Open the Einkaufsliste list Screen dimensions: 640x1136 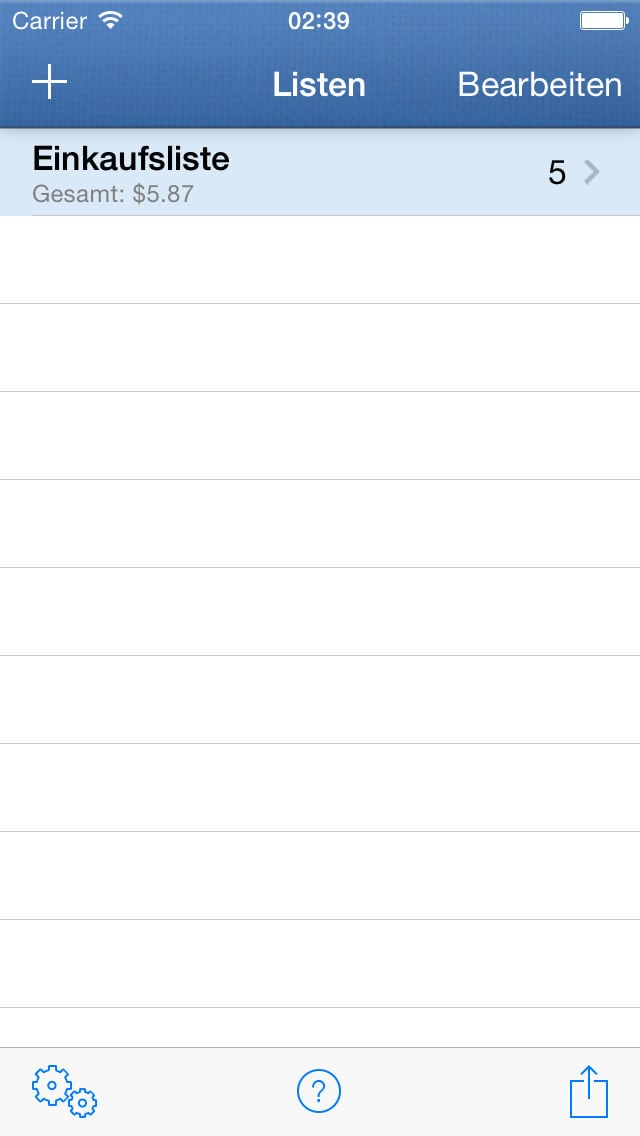point(320,173)
